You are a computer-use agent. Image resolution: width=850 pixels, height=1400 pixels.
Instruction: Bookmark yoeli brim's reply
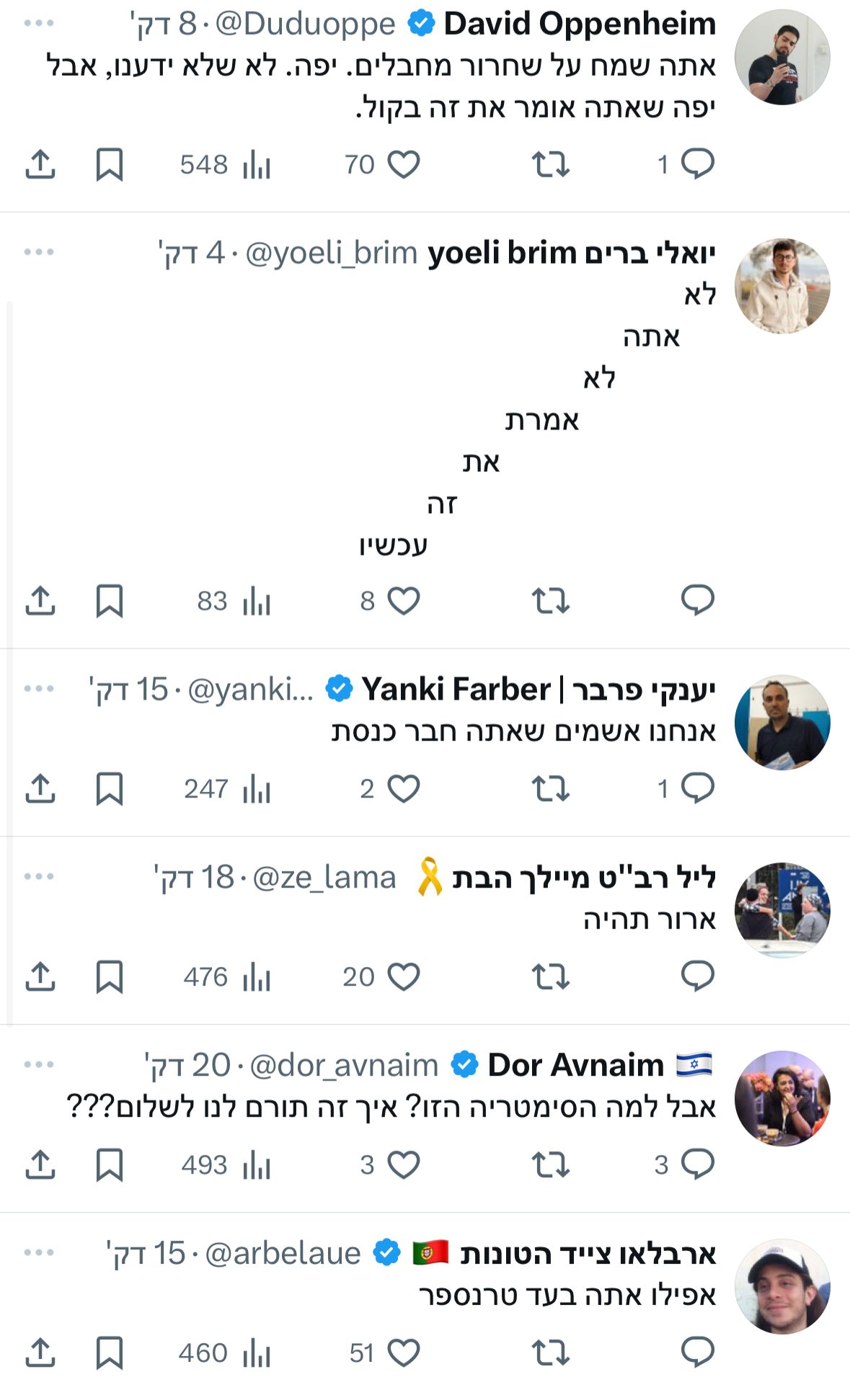point(110,601)
